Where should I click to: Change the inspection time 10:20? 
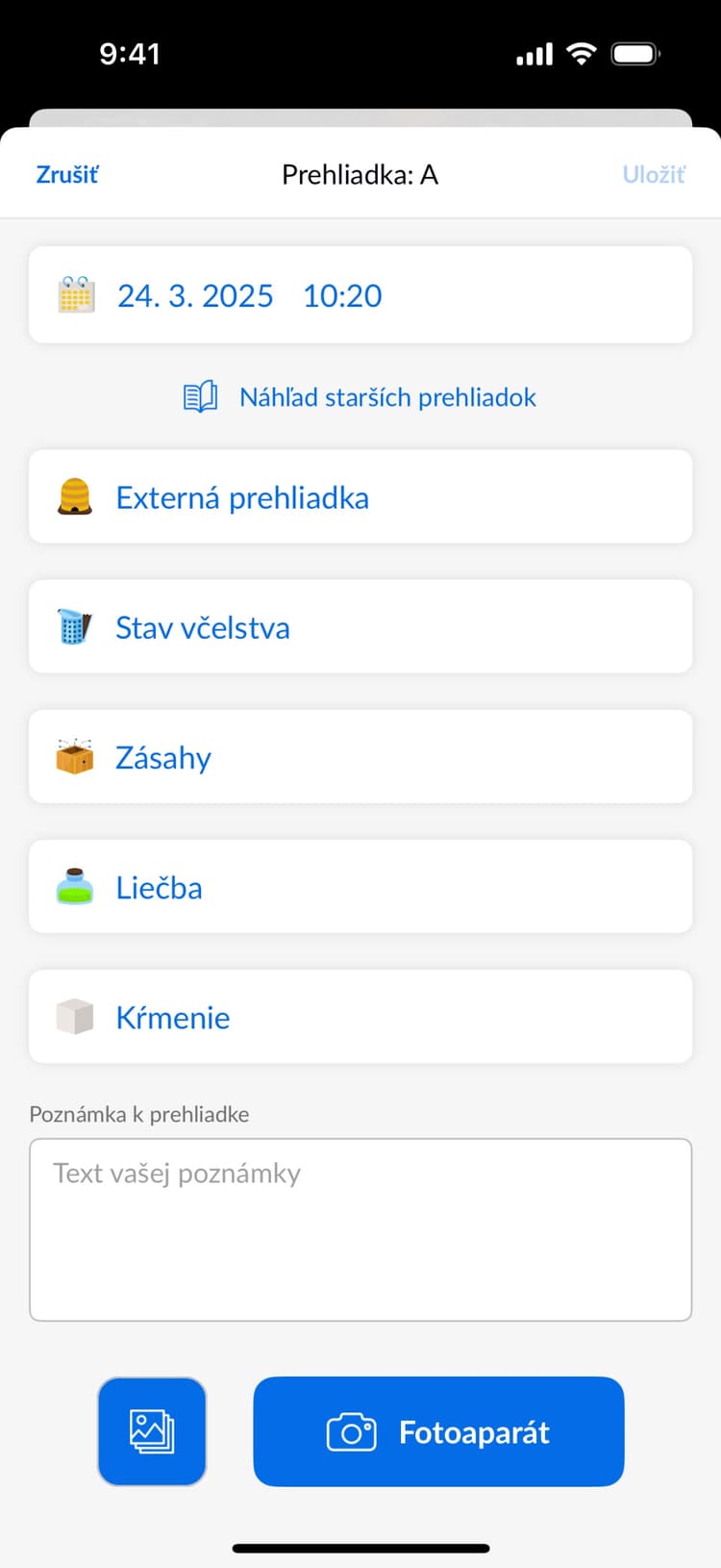(341, 295)
